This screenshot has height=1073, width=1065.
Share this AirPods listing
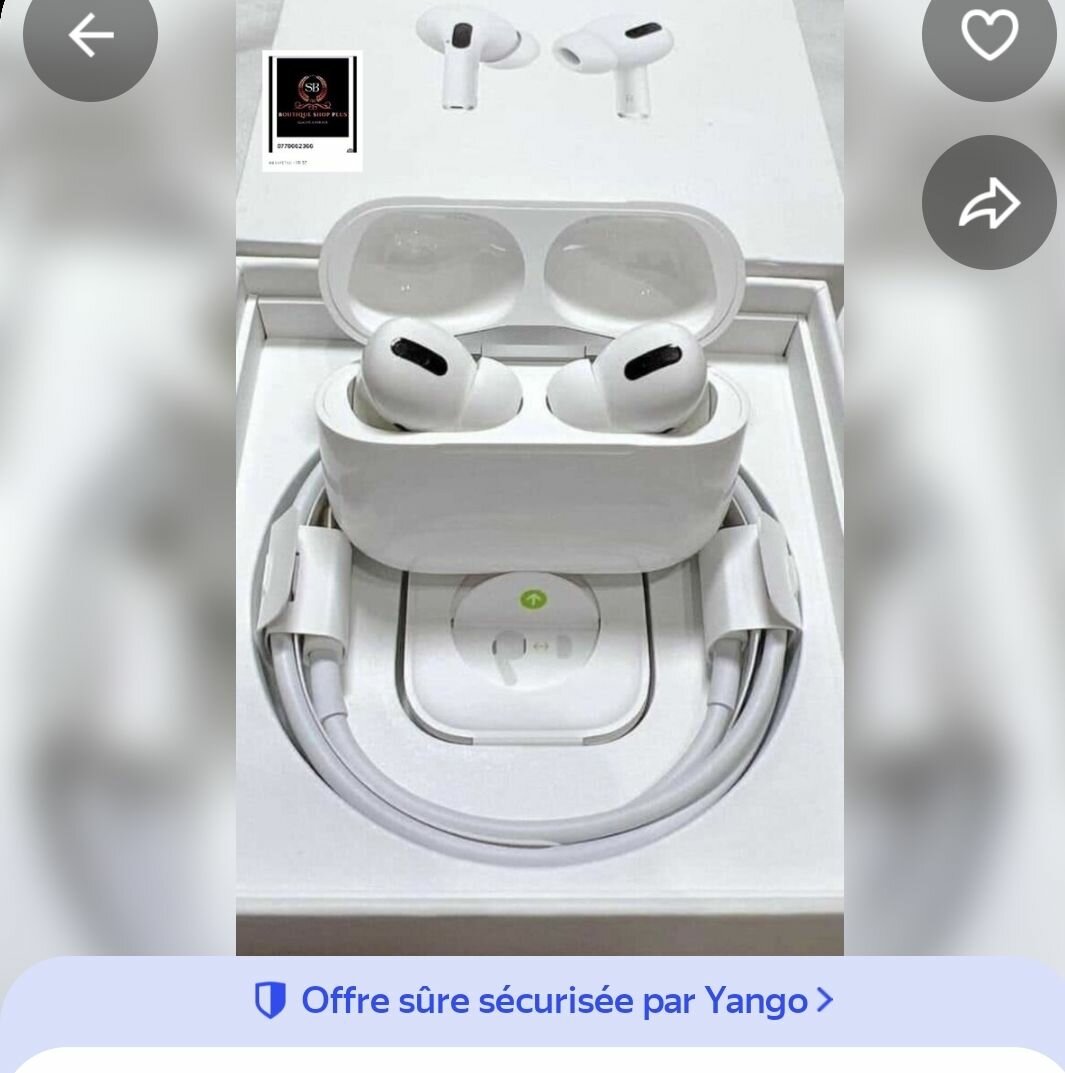click(988, 203)
